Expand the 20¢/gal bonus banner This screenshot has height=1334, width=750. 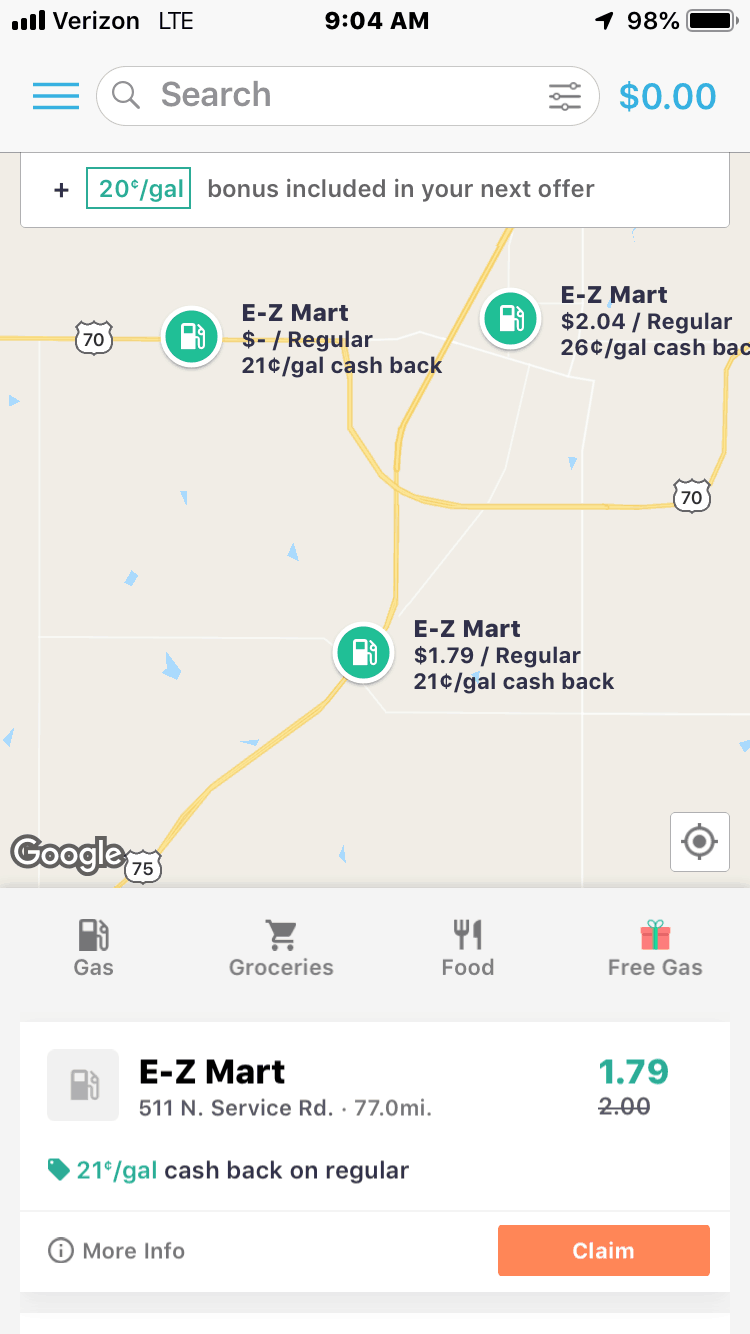[375, 189]
